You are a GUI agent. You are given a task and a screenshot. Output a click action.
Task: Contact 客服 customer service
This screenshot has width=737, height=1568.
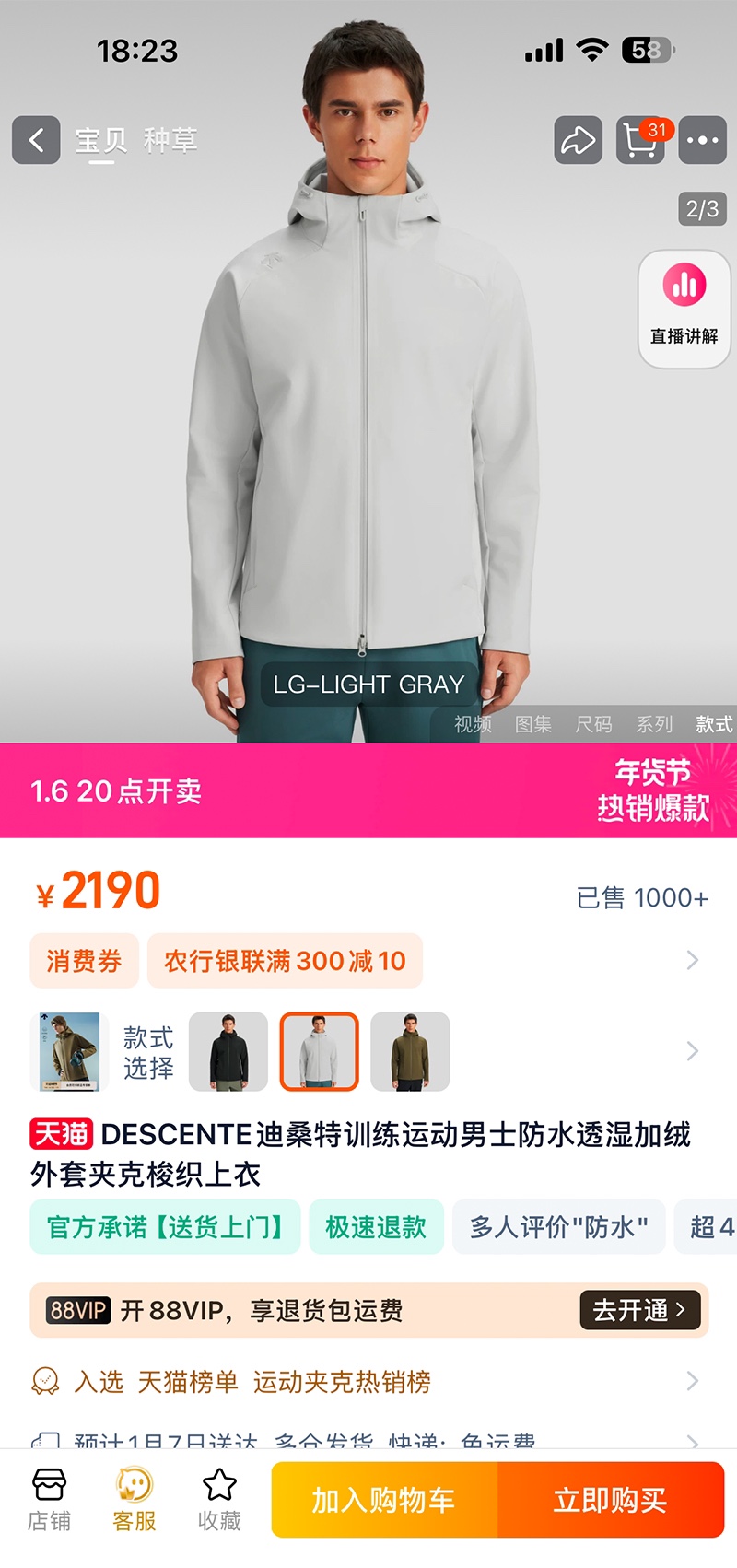135,1500
